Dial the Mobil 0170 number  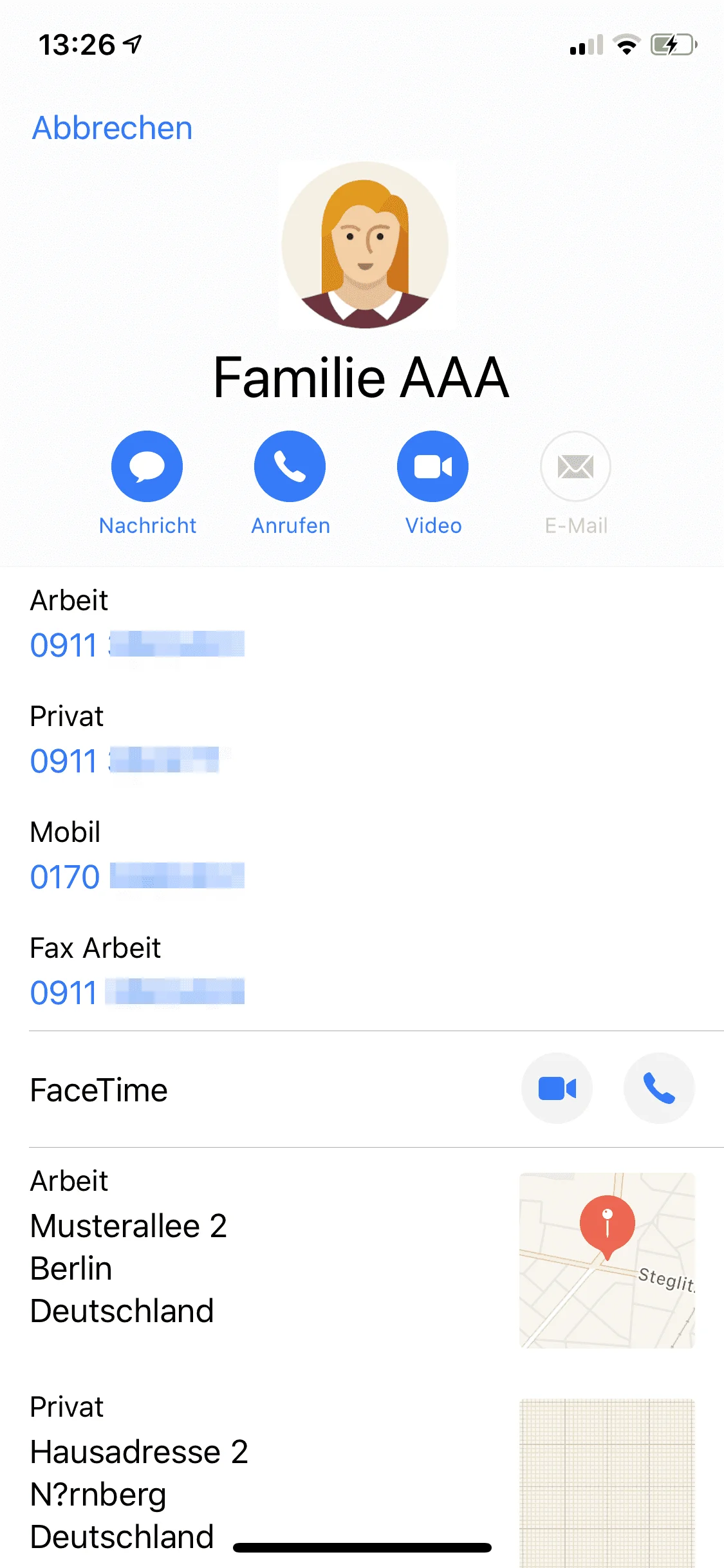pos(136,876)
